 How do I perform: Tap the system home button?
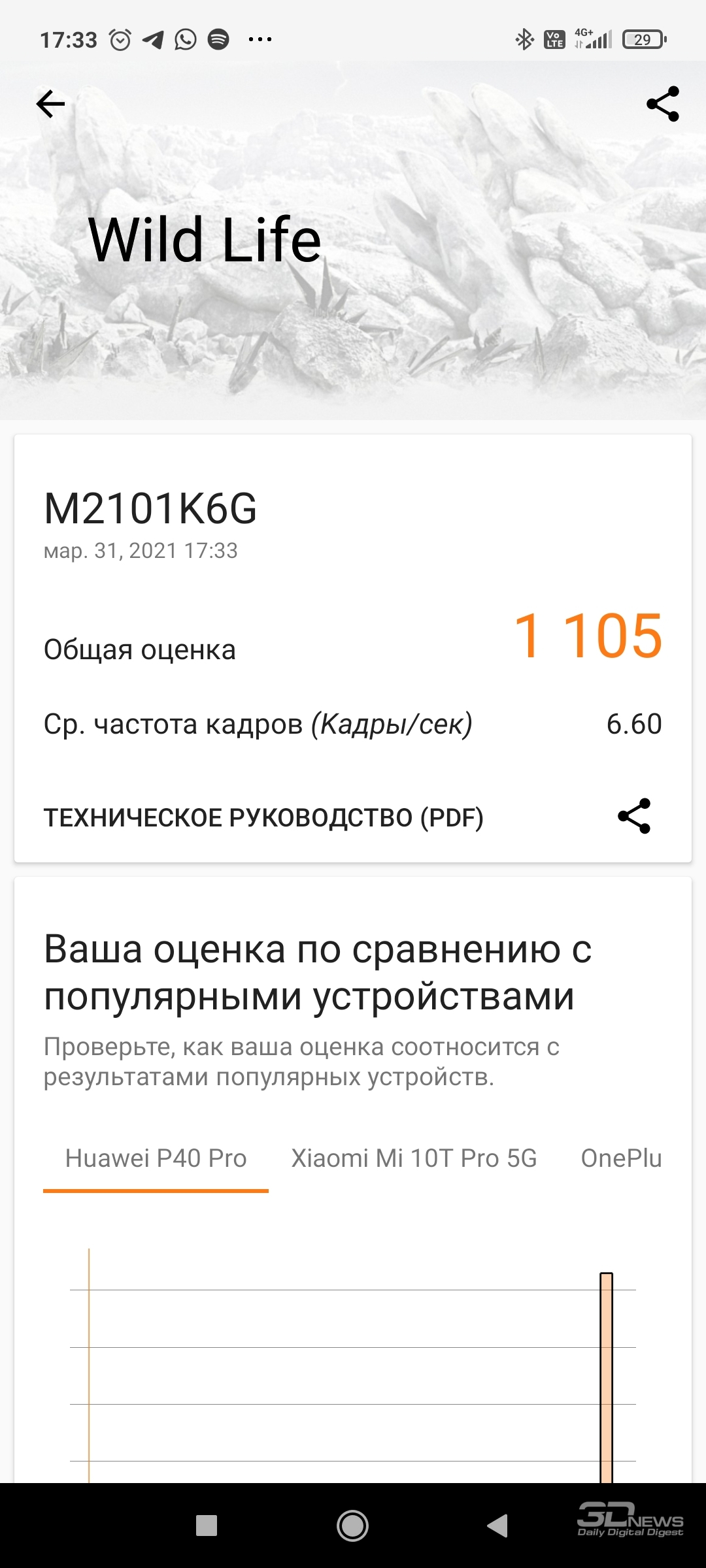[x=352, y=1526]
